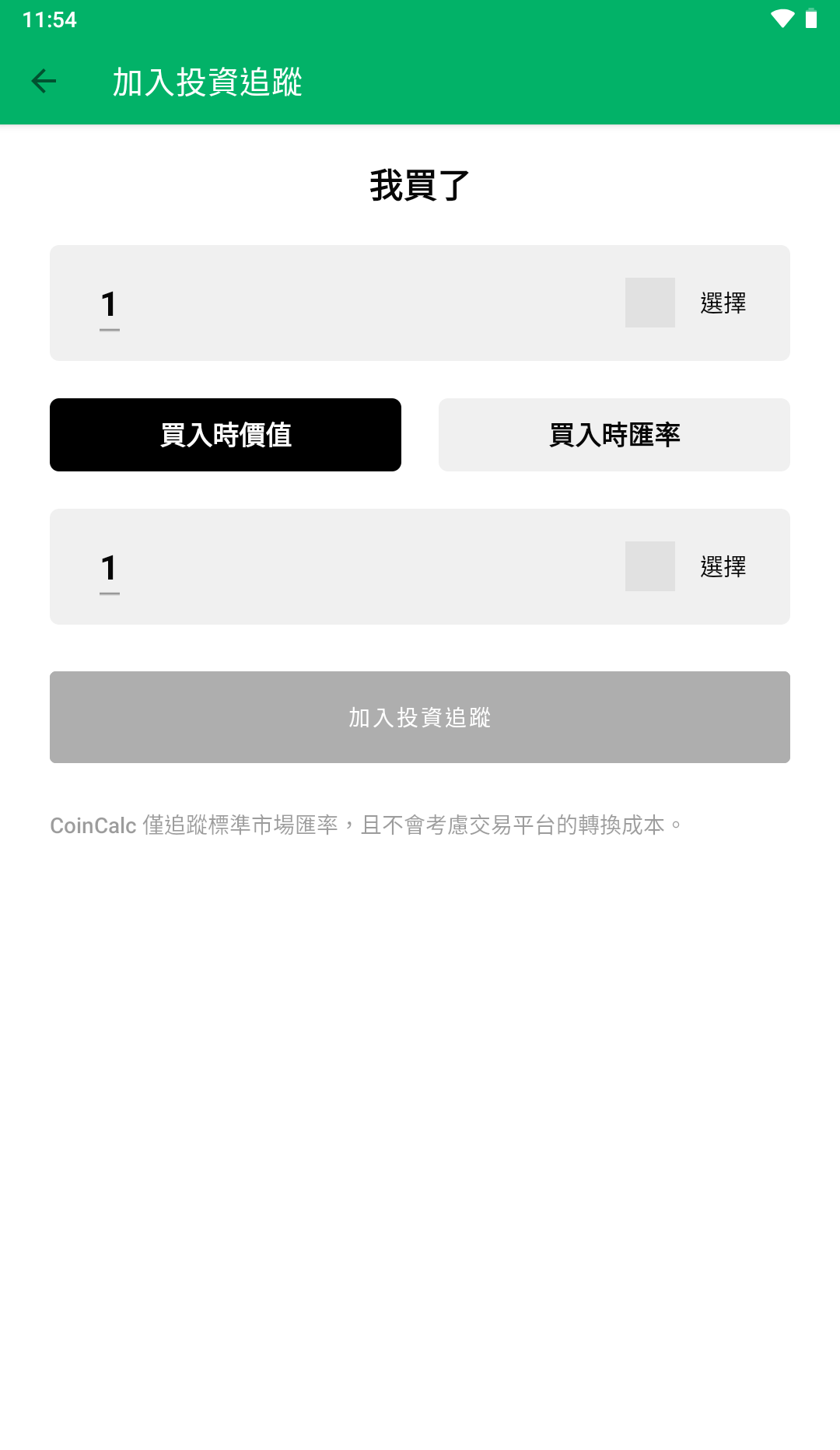Screen dimensions: 840x1450
Task: Tap the amount field below 買入時價值
Action: click(x=110, y=568)
